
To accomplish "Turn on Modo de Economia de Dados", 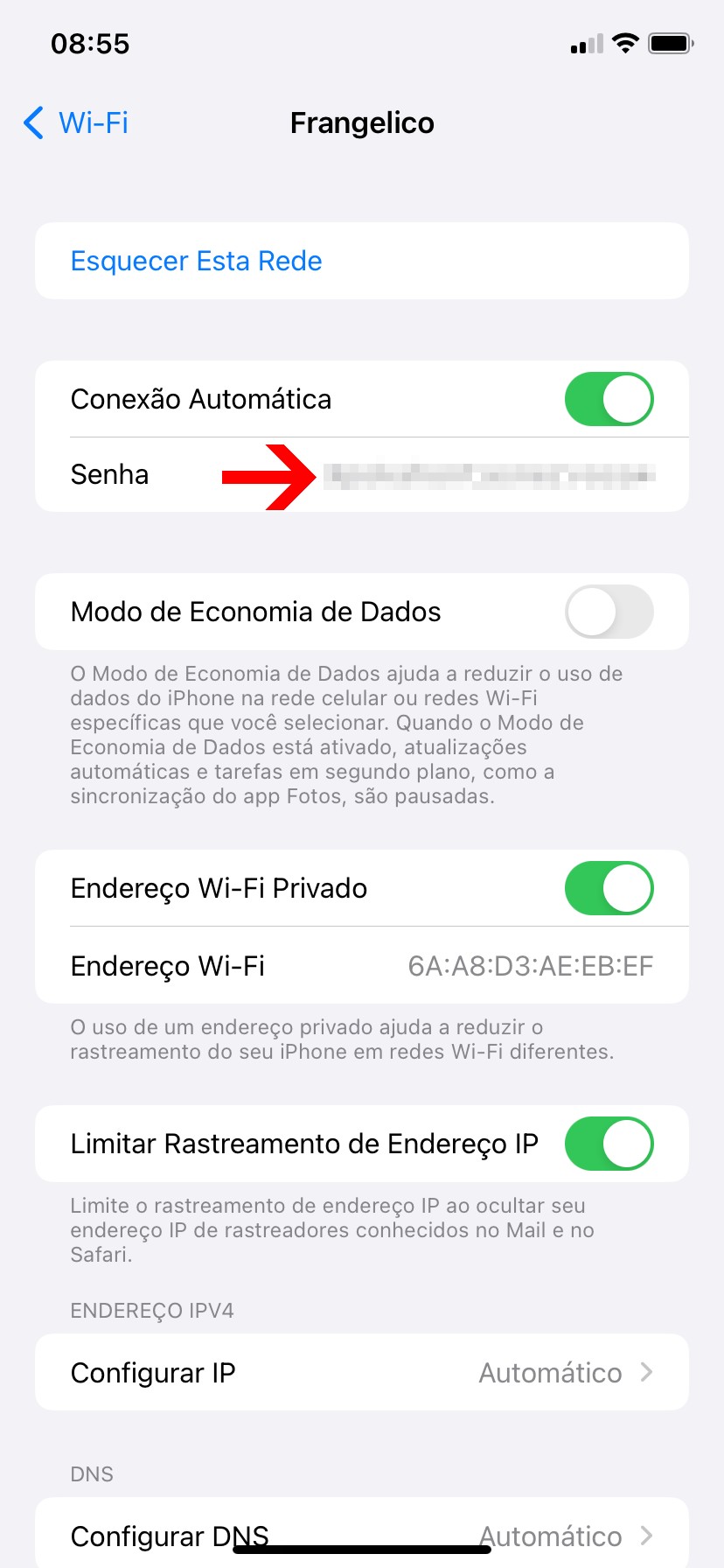I will tap(609, 612).
